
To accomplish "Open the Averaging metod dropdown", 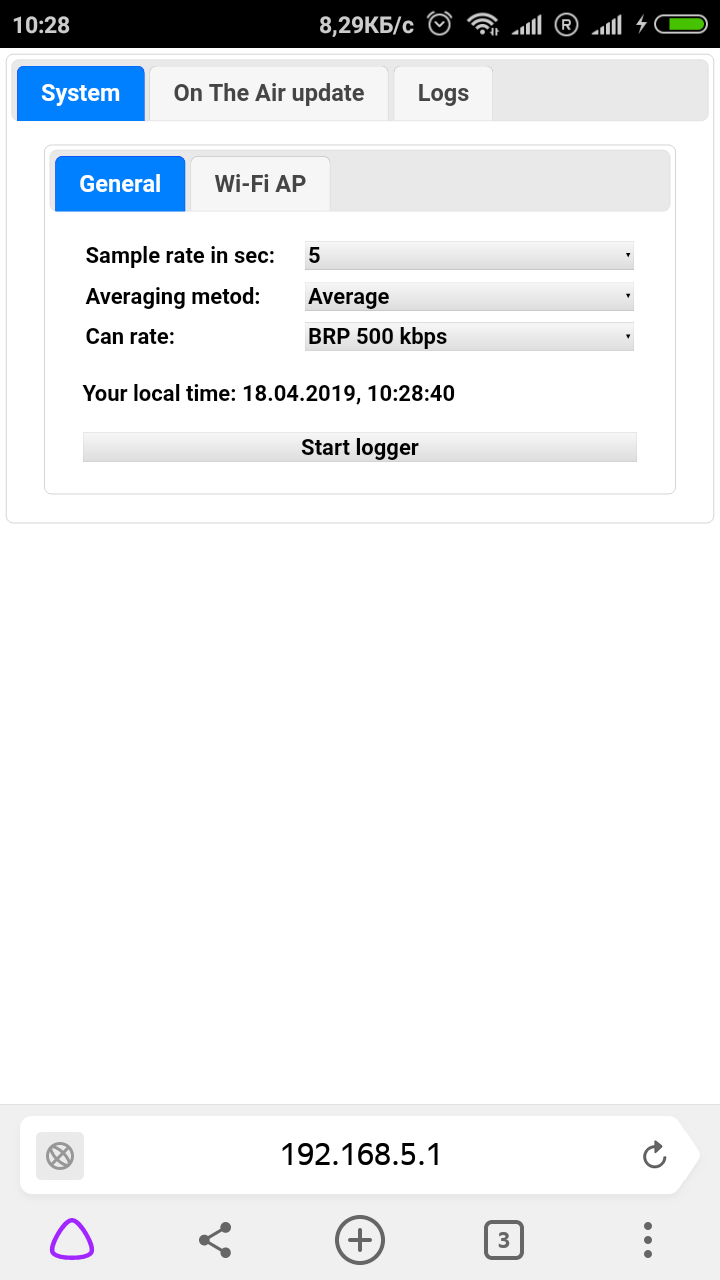I will tap(469, 297).
